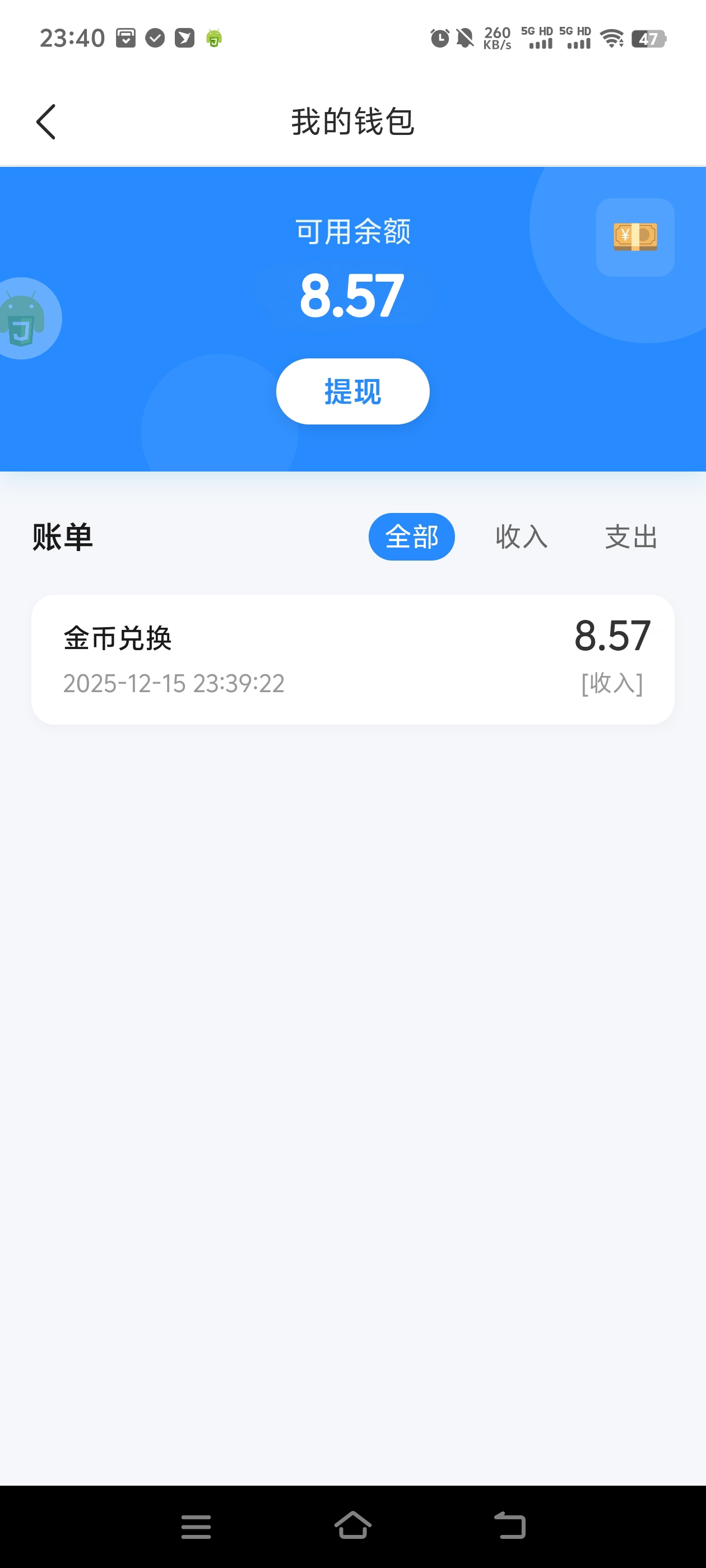Viewport: 706px width, 1568px height.
Task: Tap the muted notifications status bar icon
Action: 465,38
